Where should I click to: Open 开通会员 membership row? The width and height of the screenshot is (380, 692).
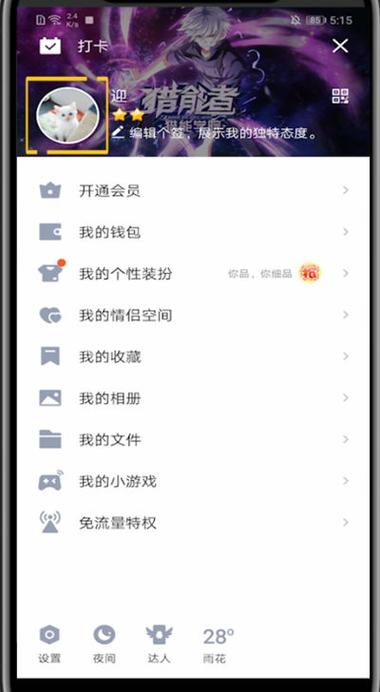tap(193, 191)
